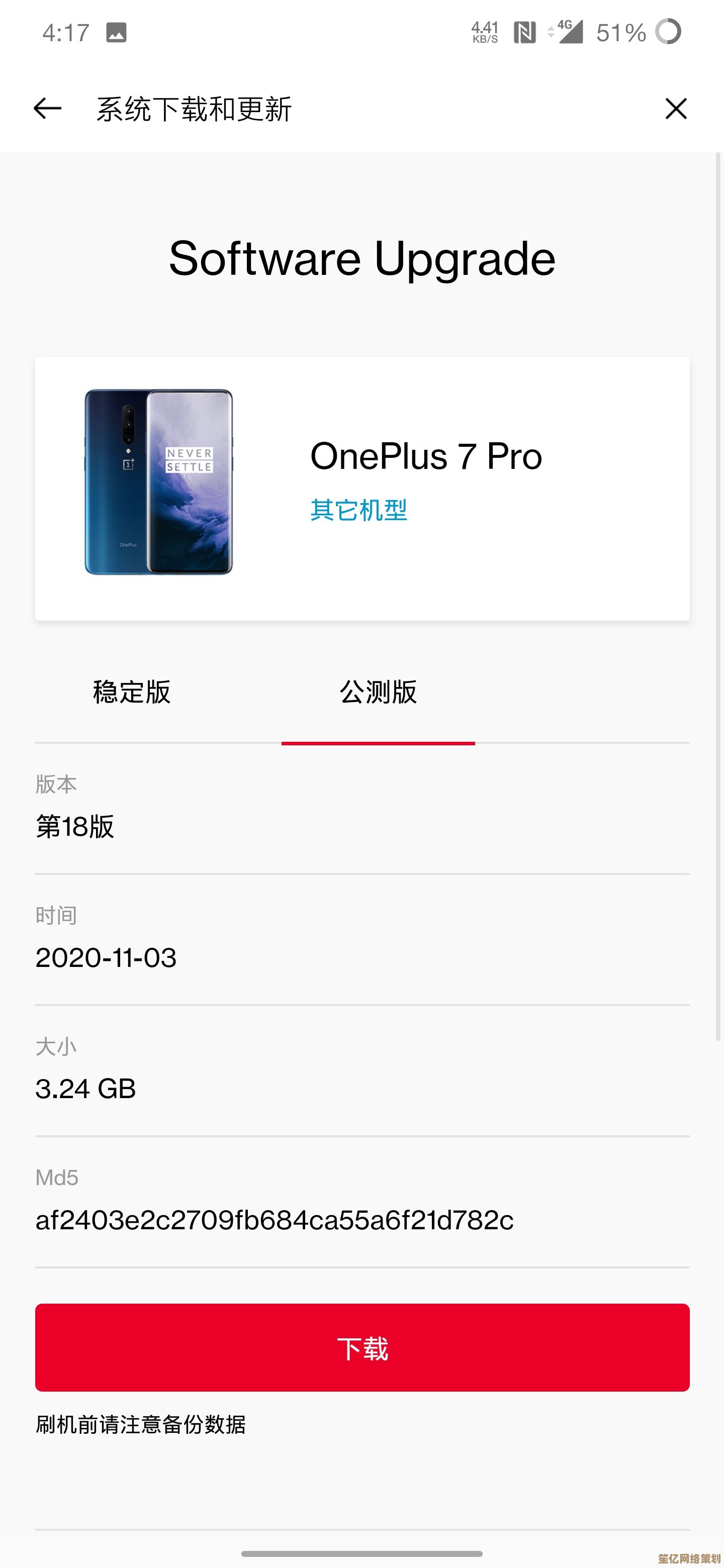
Task: Select the 公测版 tab
Action: pyautogui.click(x=378, y=692)
